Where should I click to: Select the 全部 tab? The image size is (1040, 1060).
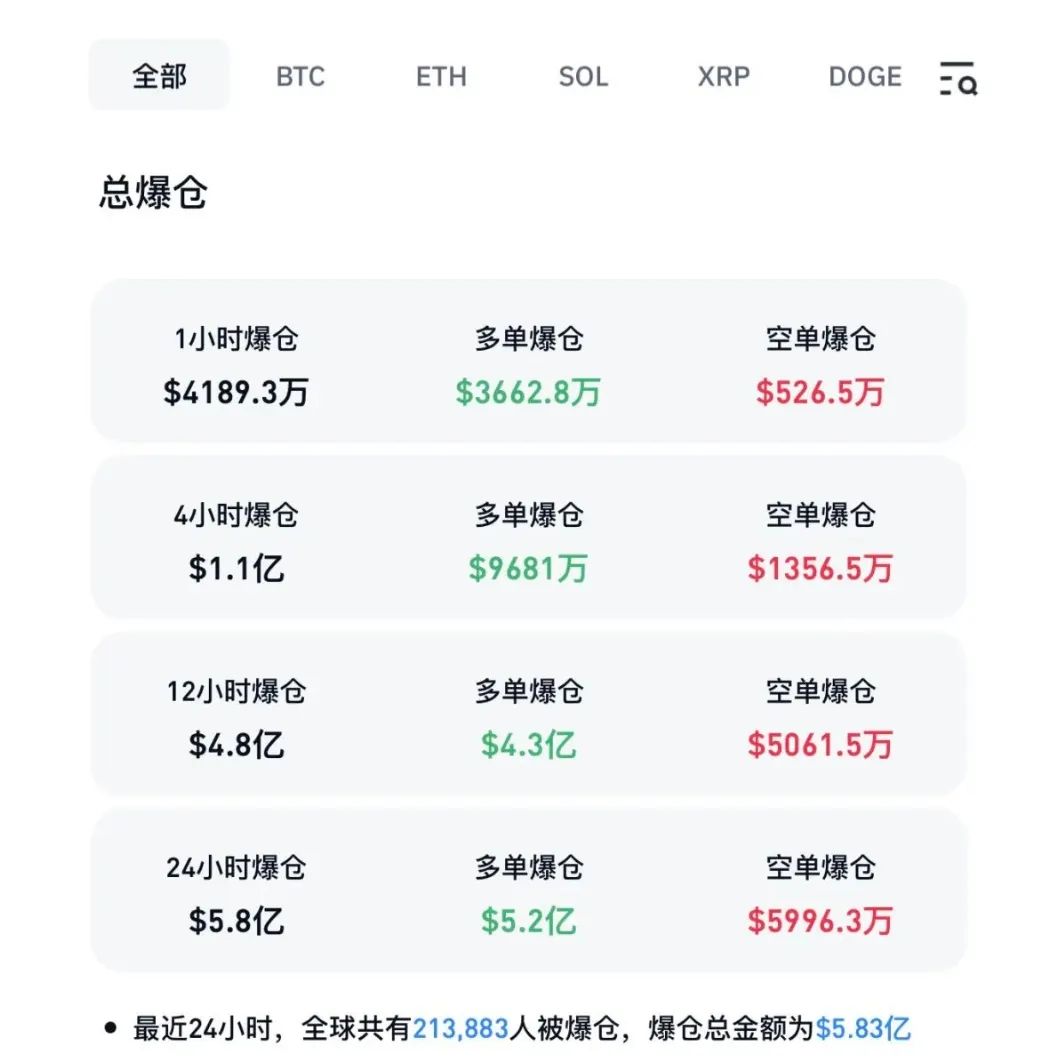coord(159,75)
